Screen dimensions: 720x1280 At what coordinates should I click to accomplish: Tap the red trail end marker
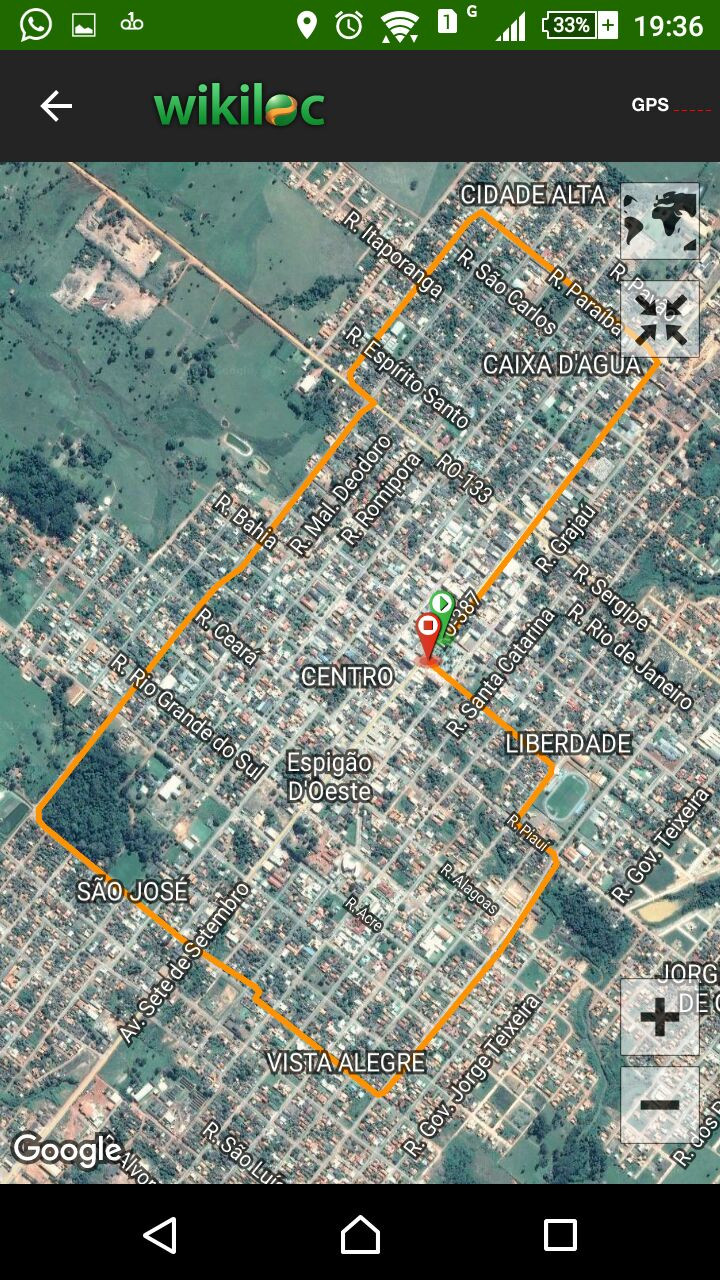click(x=428, y=636)
